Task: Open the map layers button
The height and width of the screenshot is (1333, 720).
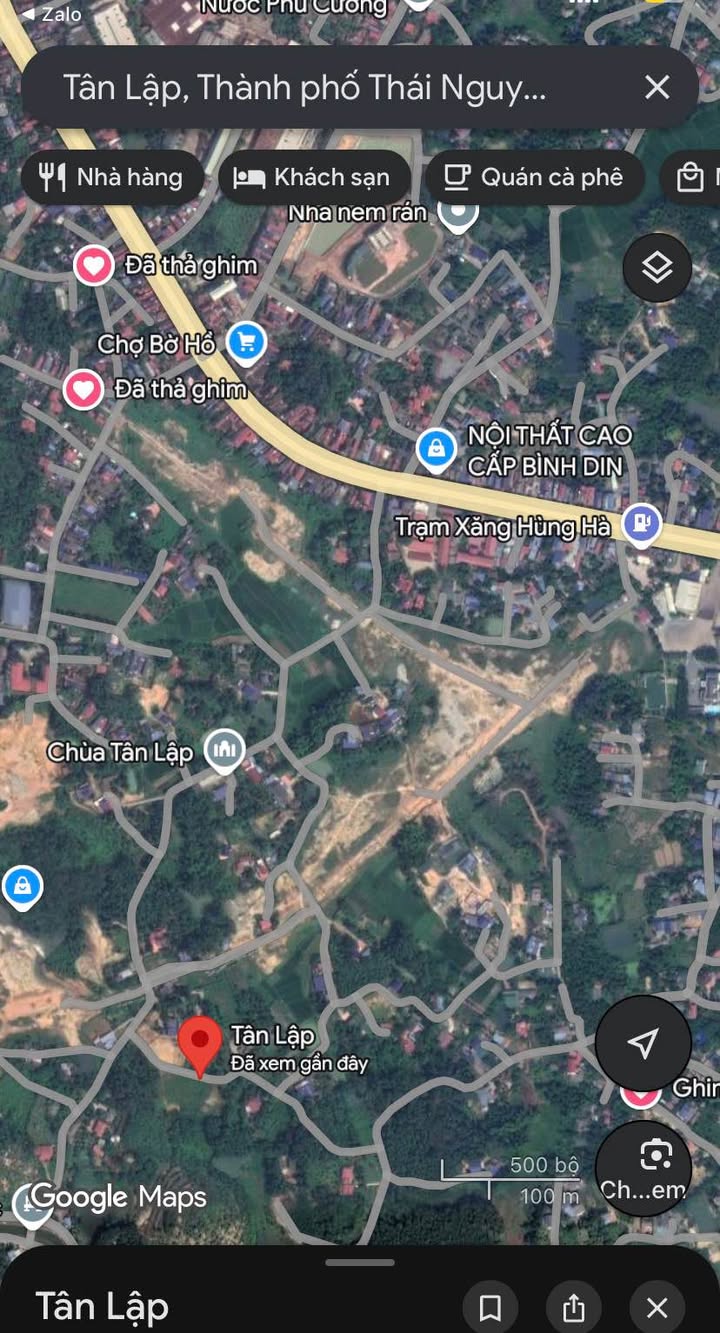Action: 657,267
